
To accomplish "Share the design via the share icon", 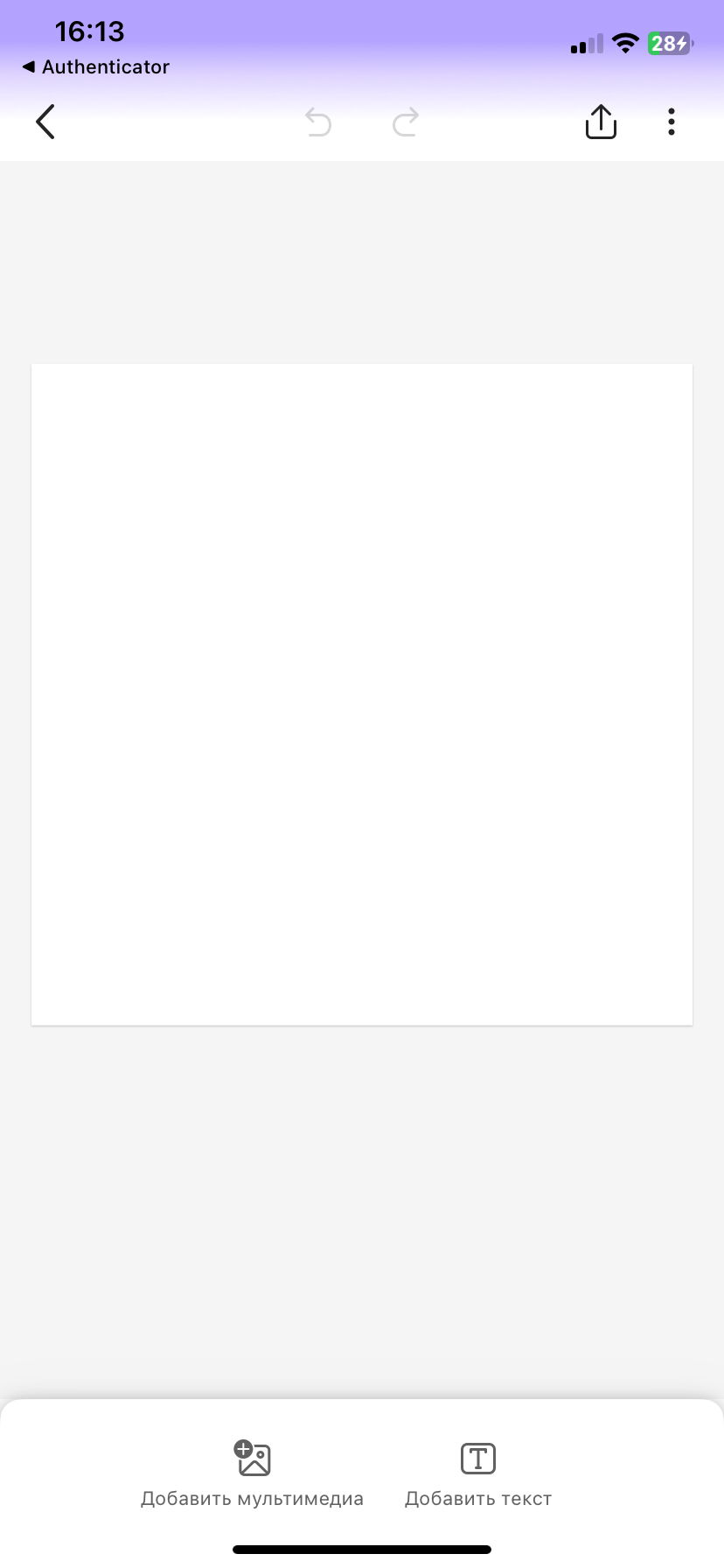I will tap(601, 122).
